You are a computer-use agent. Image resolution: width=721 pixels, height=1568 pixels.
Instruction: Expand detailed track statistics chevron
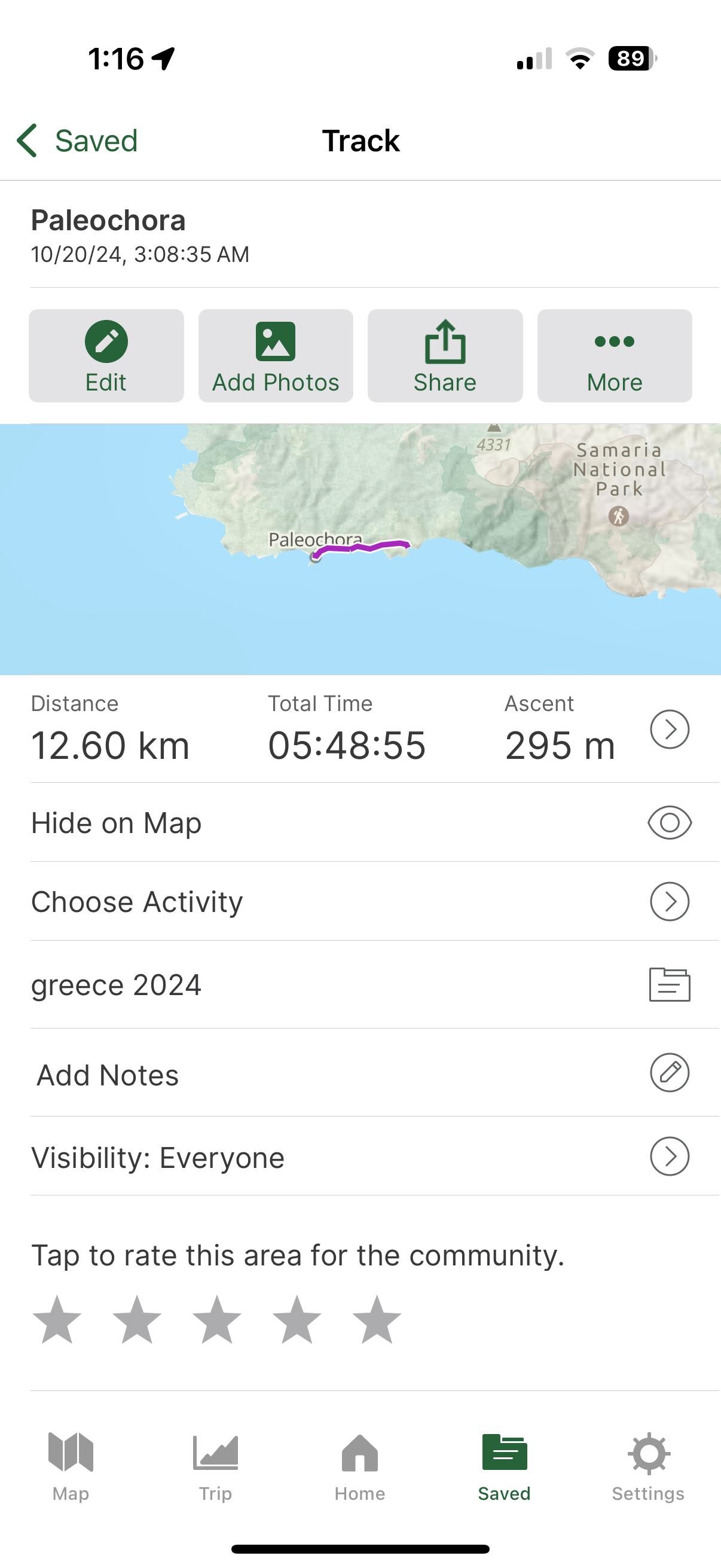tap(669, 729)
